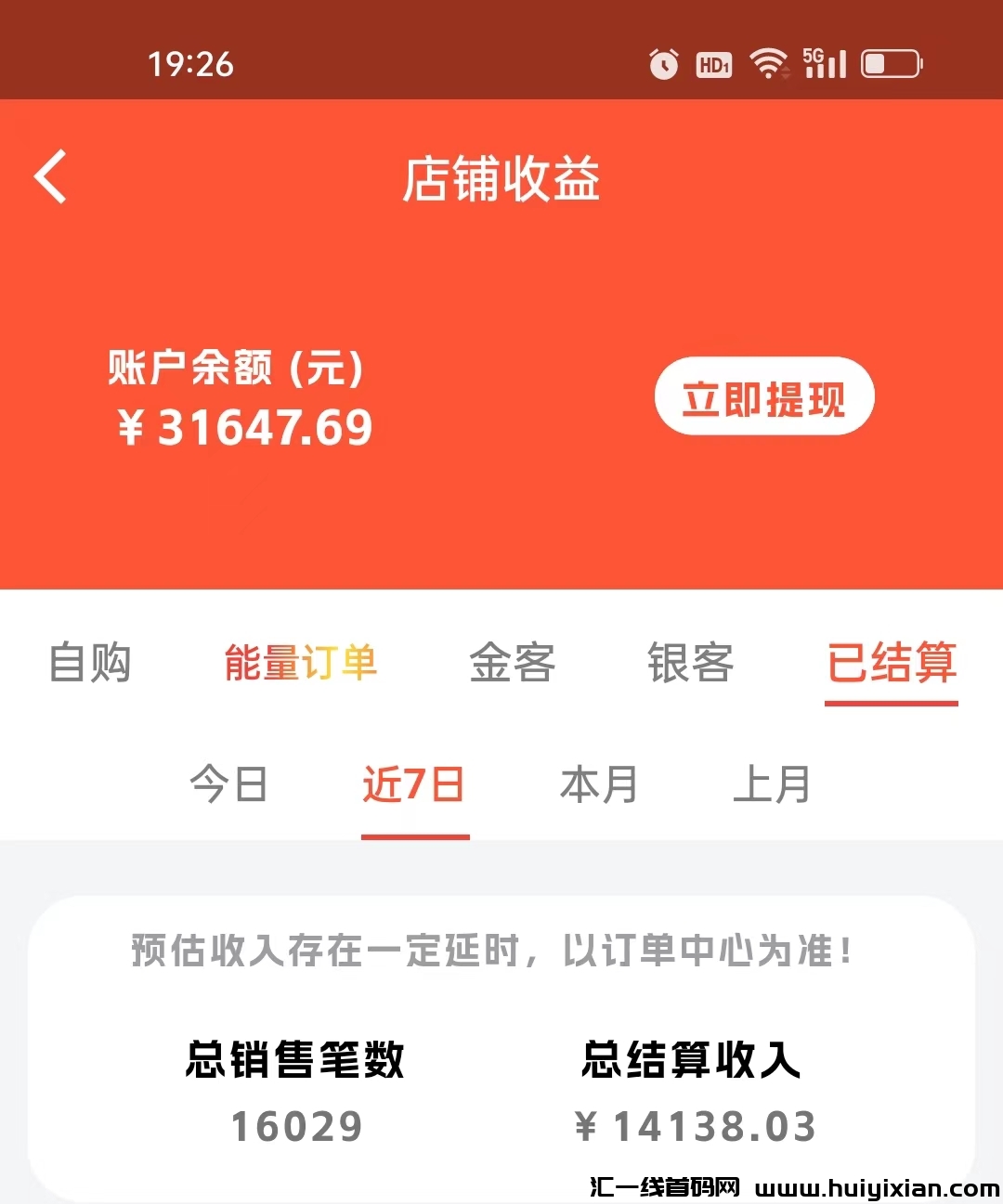Switch to the 自购 tab
The width and height of the screenshot is (1003, 1204).
coord(89,665)
